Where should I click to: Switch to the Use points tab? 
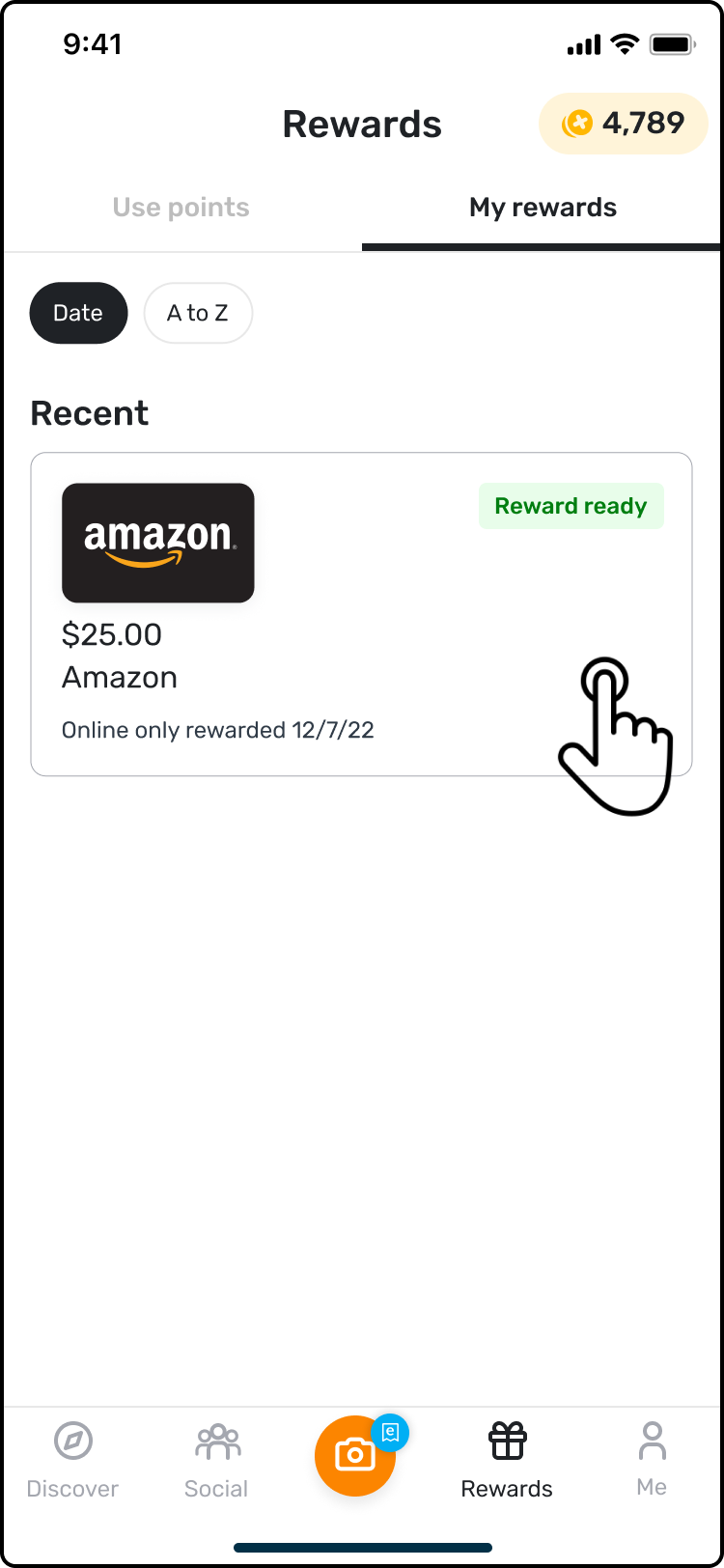point(181,208)
